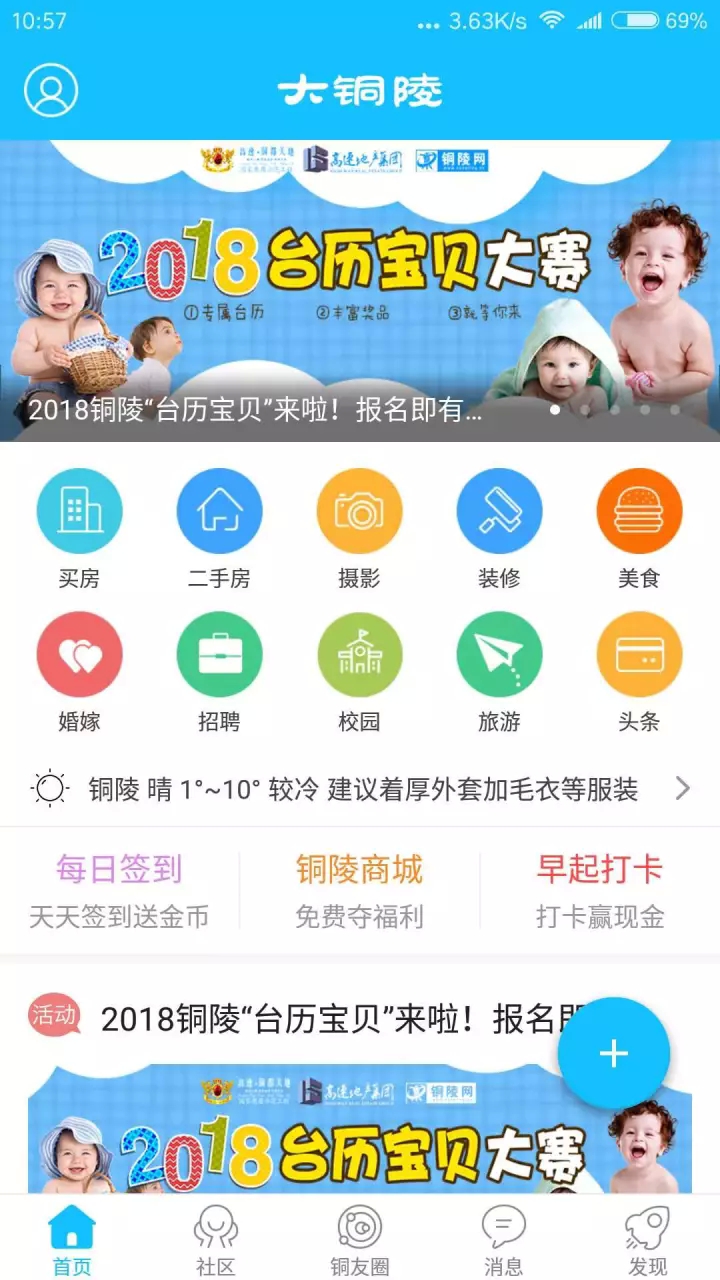Open the user profile icon

(50, 90)
